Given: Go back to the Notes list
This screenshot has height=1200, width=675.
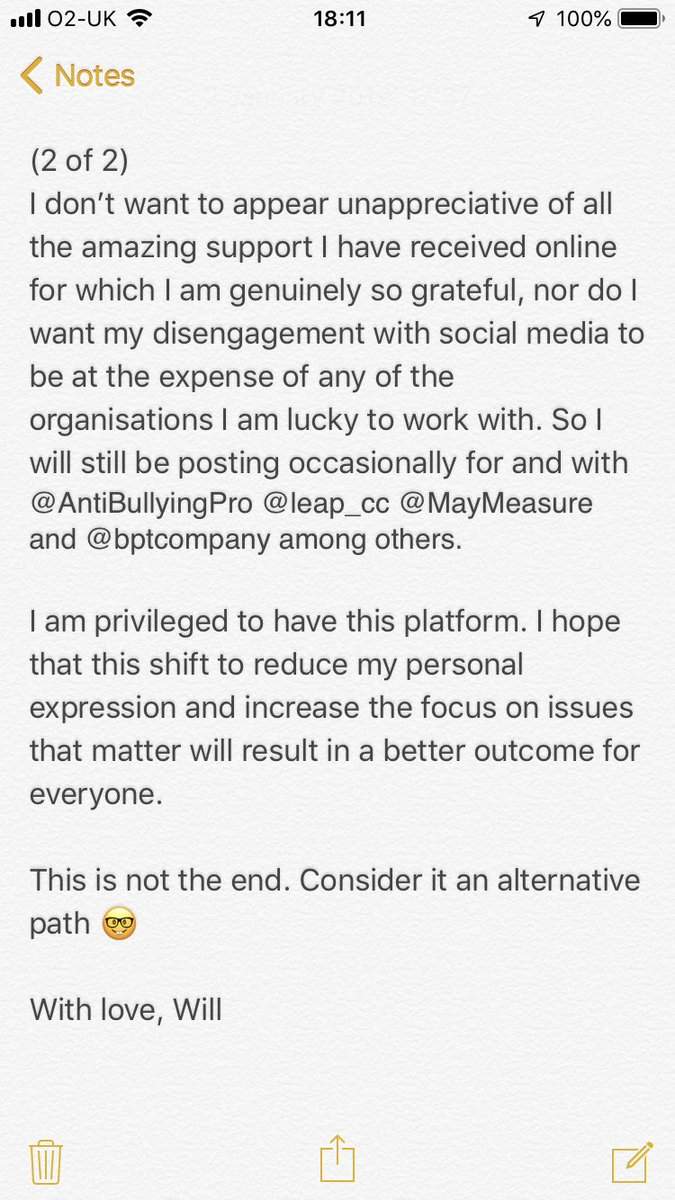Looking at the screenshot, I should pos(77,76).
